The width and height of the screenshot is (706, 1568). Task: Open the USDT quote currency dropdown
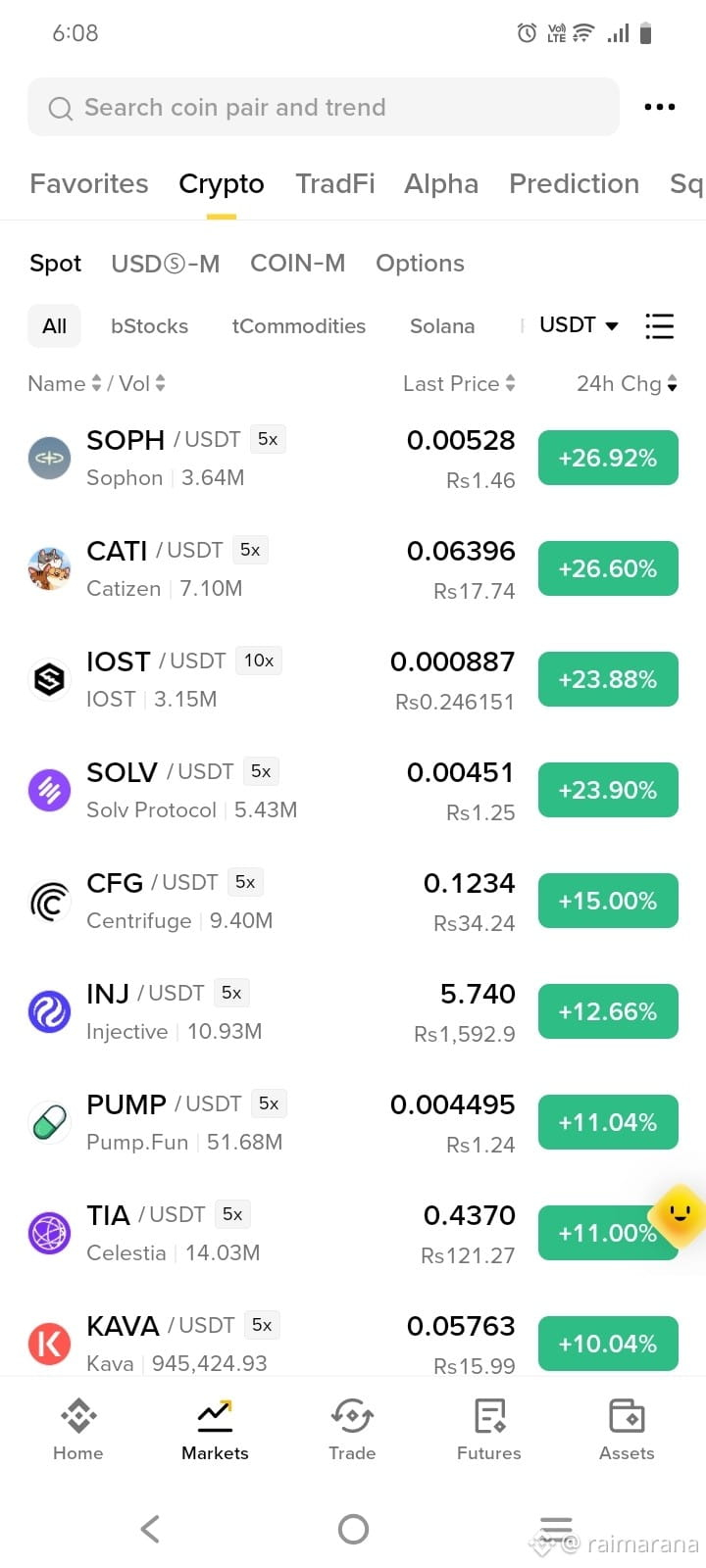[579, 325]
